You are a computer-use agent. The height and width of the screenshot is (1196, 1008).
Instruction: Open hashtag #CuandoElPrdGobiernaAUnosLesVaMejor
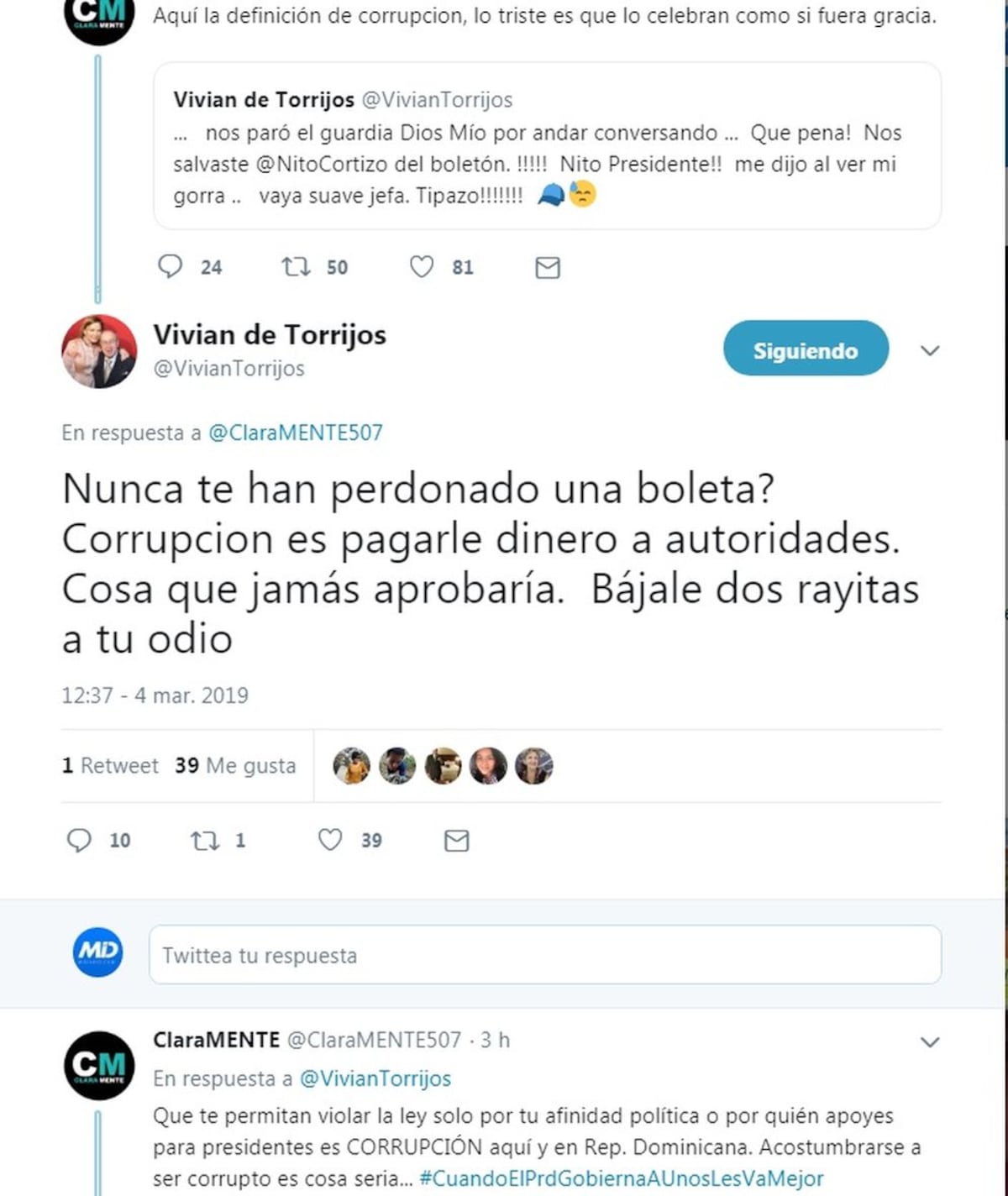[621, 1178]
